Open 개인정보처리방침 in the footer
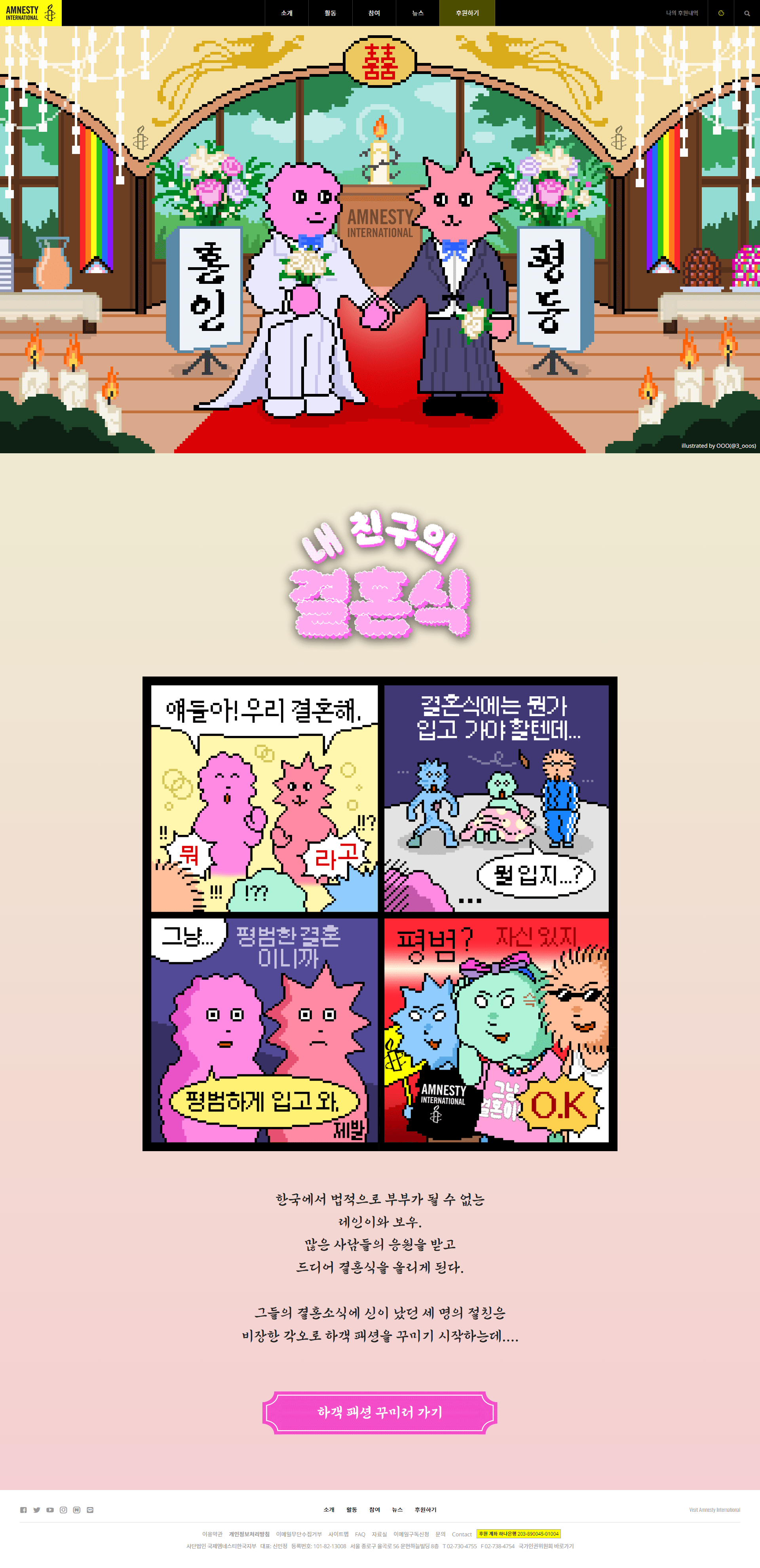 click(249, 1534)
